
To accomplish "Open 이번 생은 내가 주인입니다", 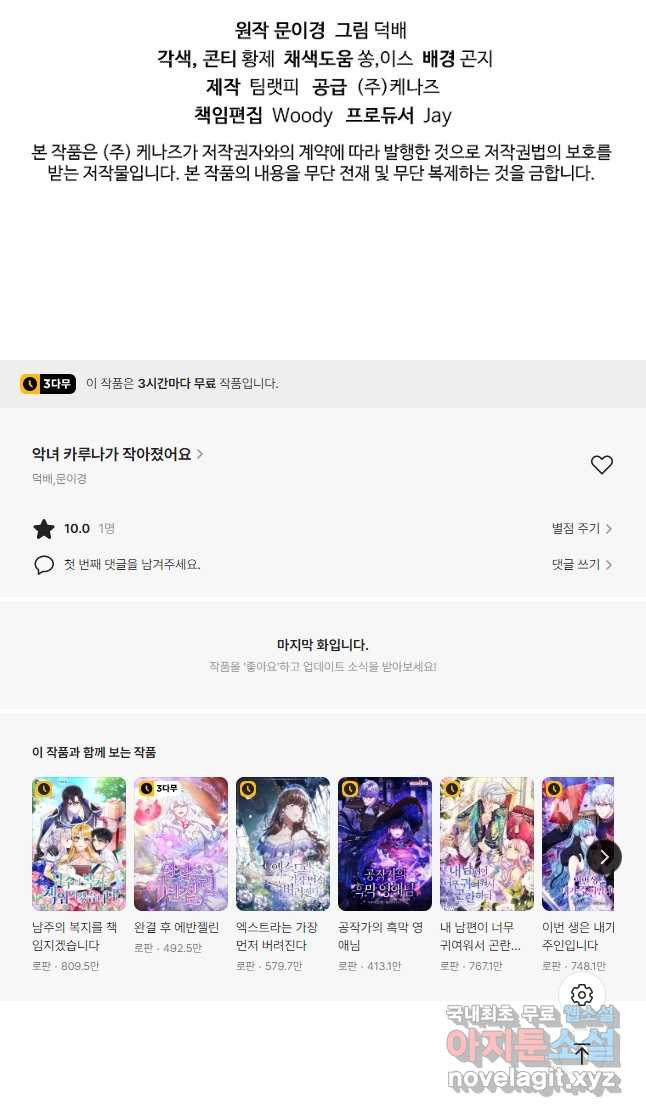I will pos(578,845).
